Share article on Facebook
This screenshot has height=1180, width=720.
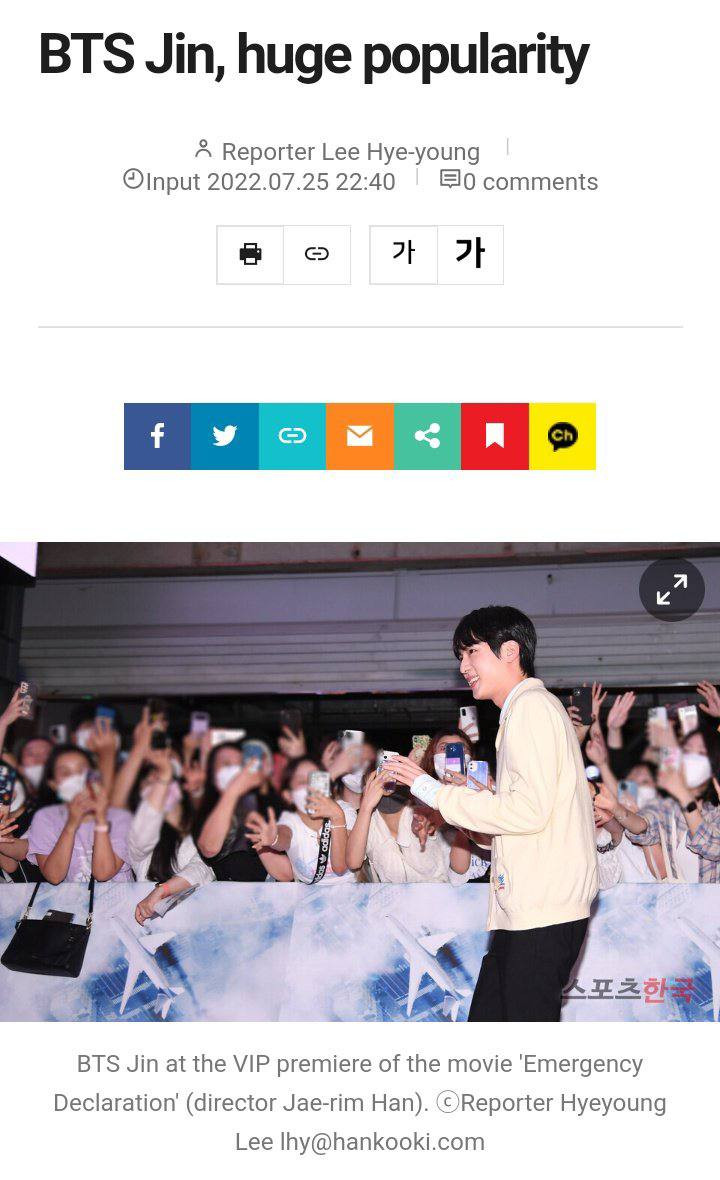[x=157, y=436]
